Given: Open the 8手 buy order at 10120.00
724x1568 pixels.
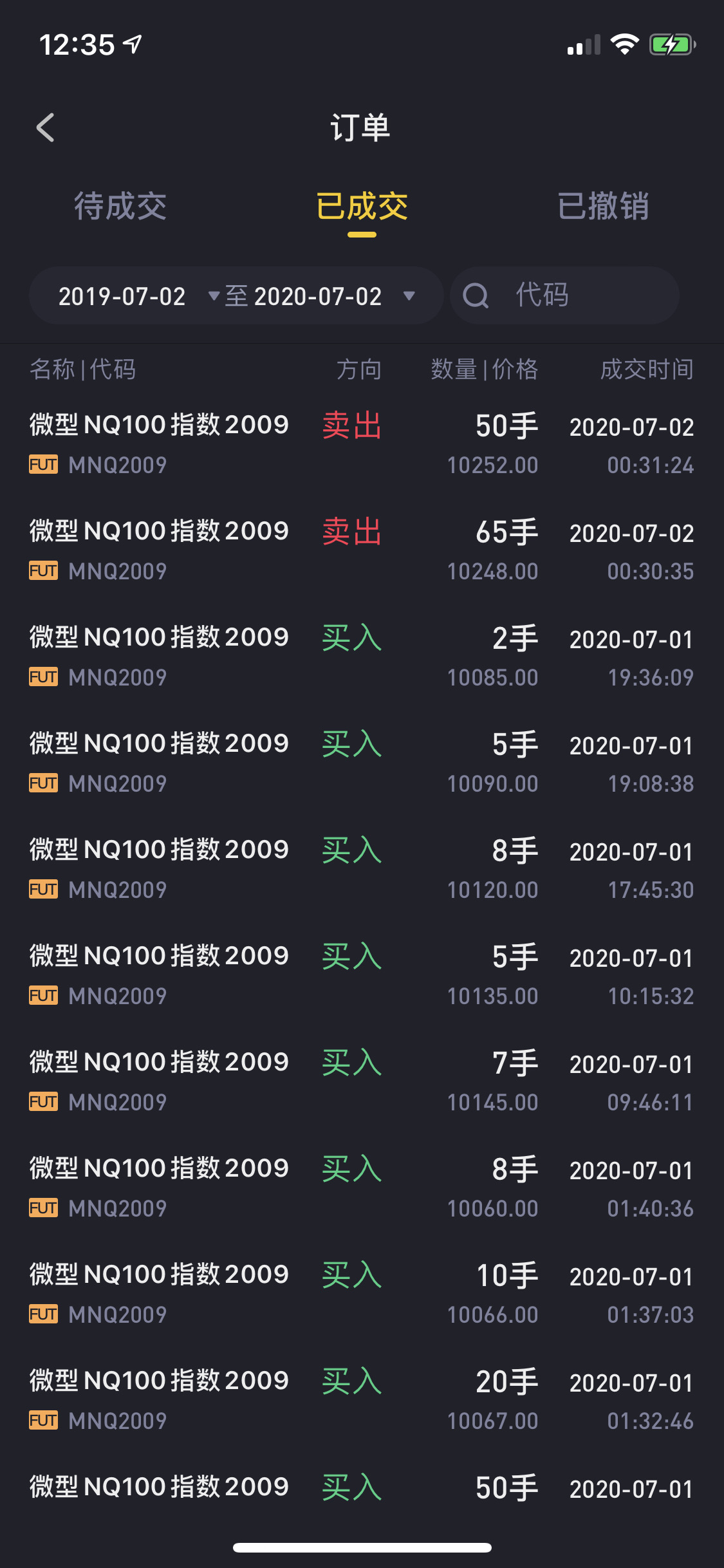Looking at the screenshot, I should [x=362, y=869].
